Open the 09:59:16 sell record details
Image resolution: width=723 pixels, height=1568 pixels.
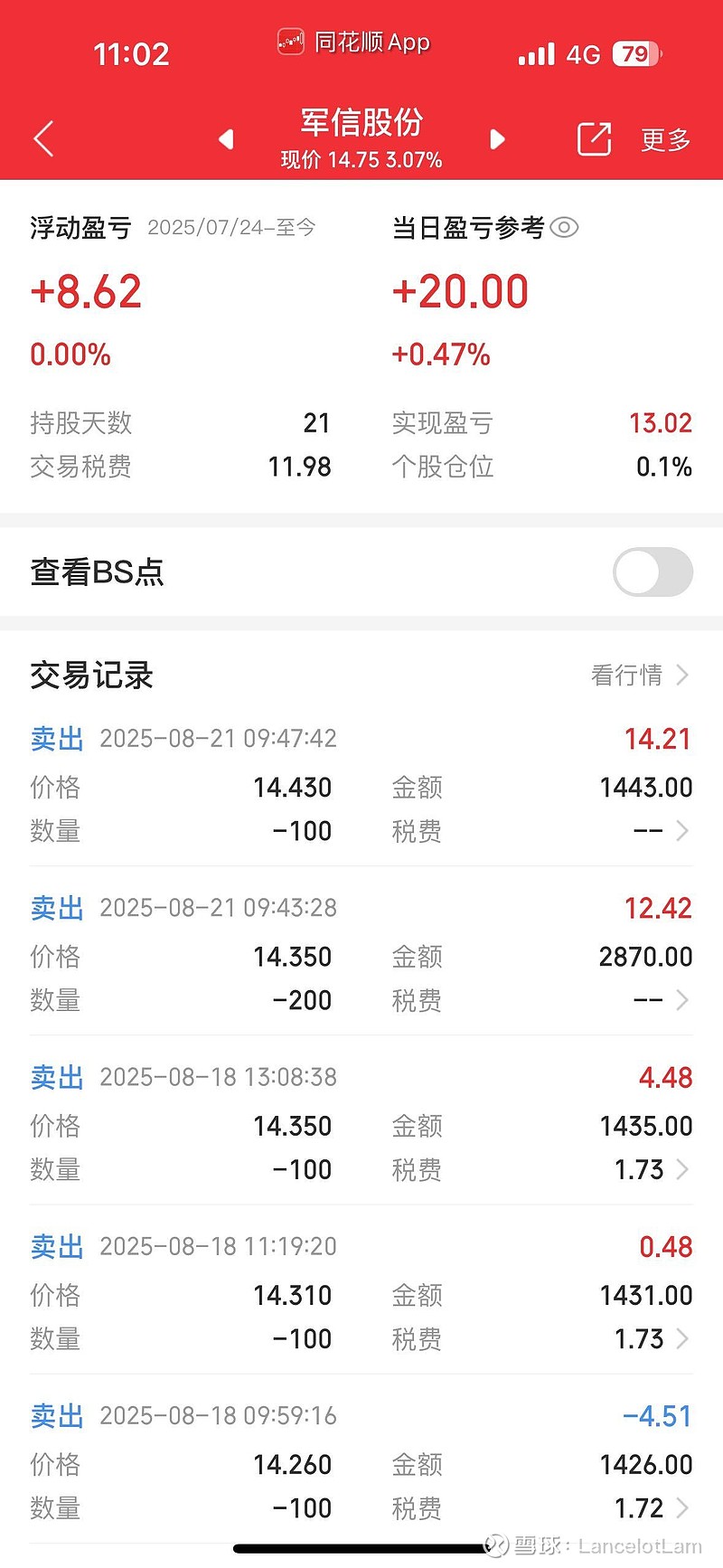pyautogui.click(x=361, y=1460)
